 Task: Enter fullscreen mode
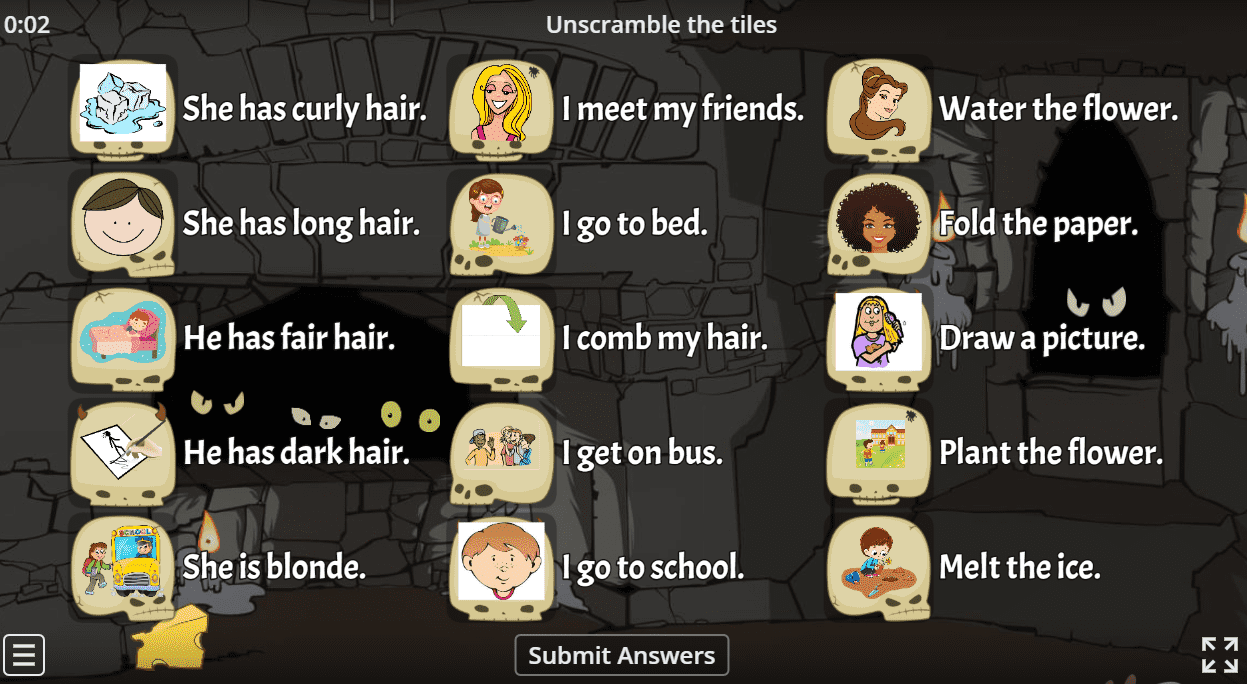(1220, 656)
